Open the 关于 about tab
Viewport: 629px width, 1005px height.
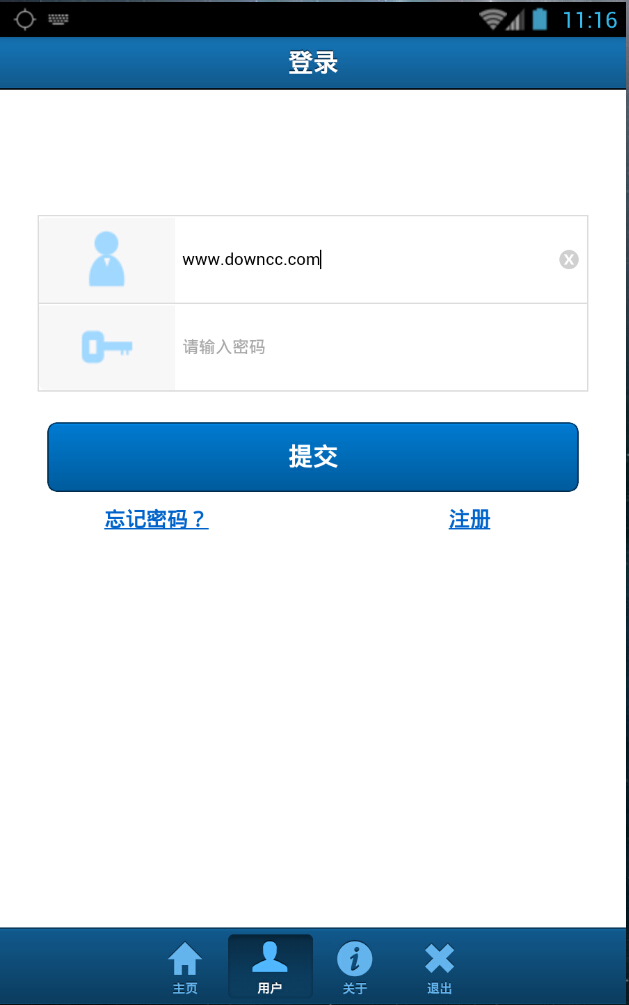(x=355, y=968)
